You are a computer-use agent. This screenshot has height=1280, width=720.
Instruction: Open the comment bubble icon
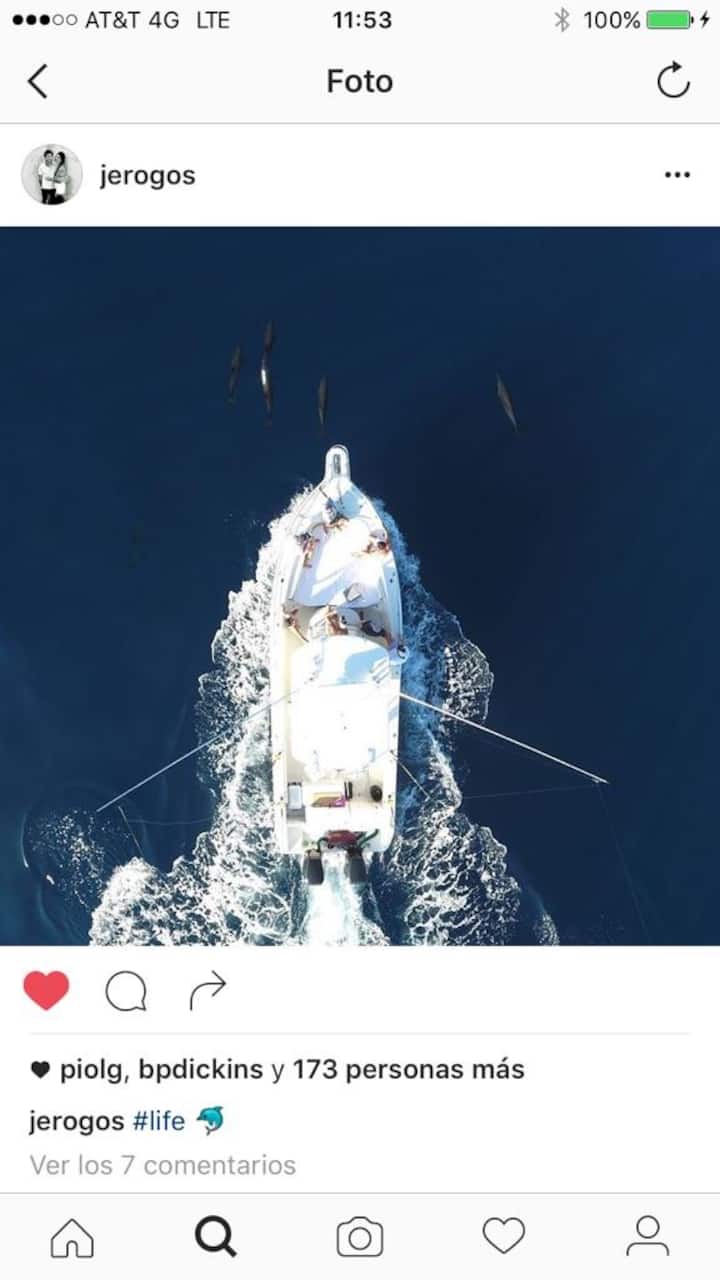(x=126, y=991)
